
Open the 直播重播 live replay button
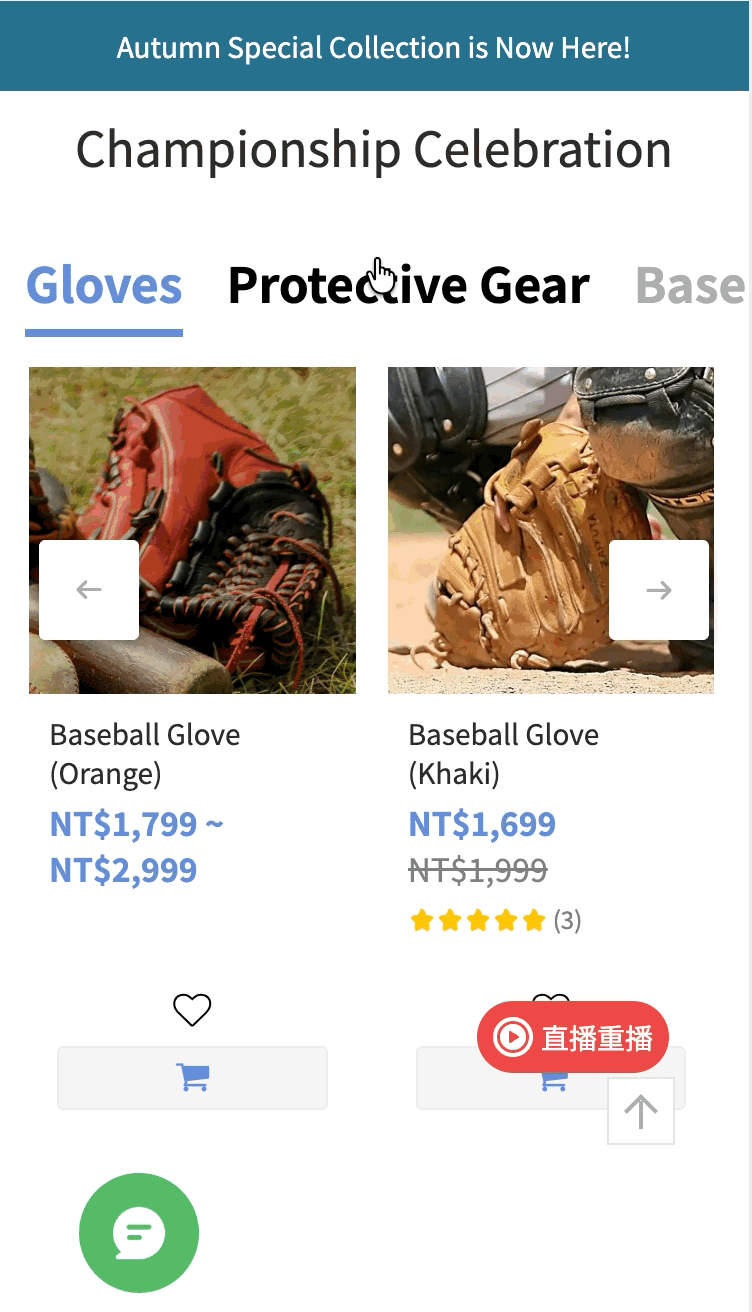[x=573, y=1038]
